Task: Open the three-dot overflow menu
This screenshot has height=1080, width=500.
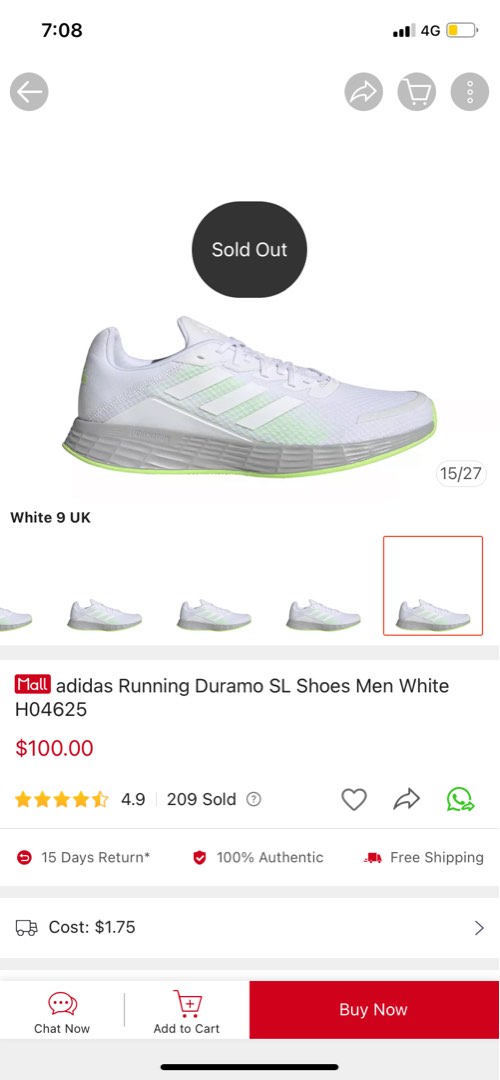Action: click(x=470, y=92)
